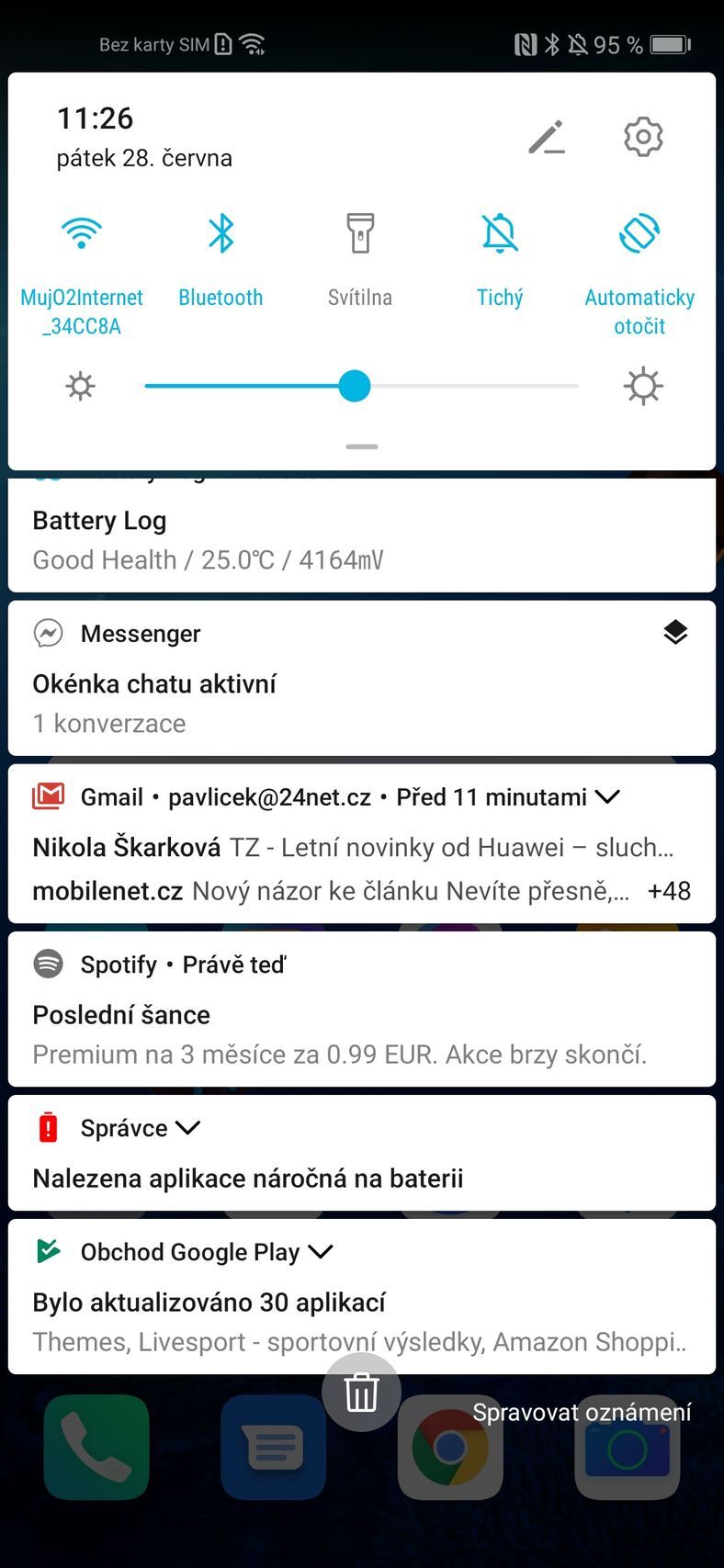Expand the quick settings panel handle
This screenshot has height=1568, width=724.
(362, 446)
